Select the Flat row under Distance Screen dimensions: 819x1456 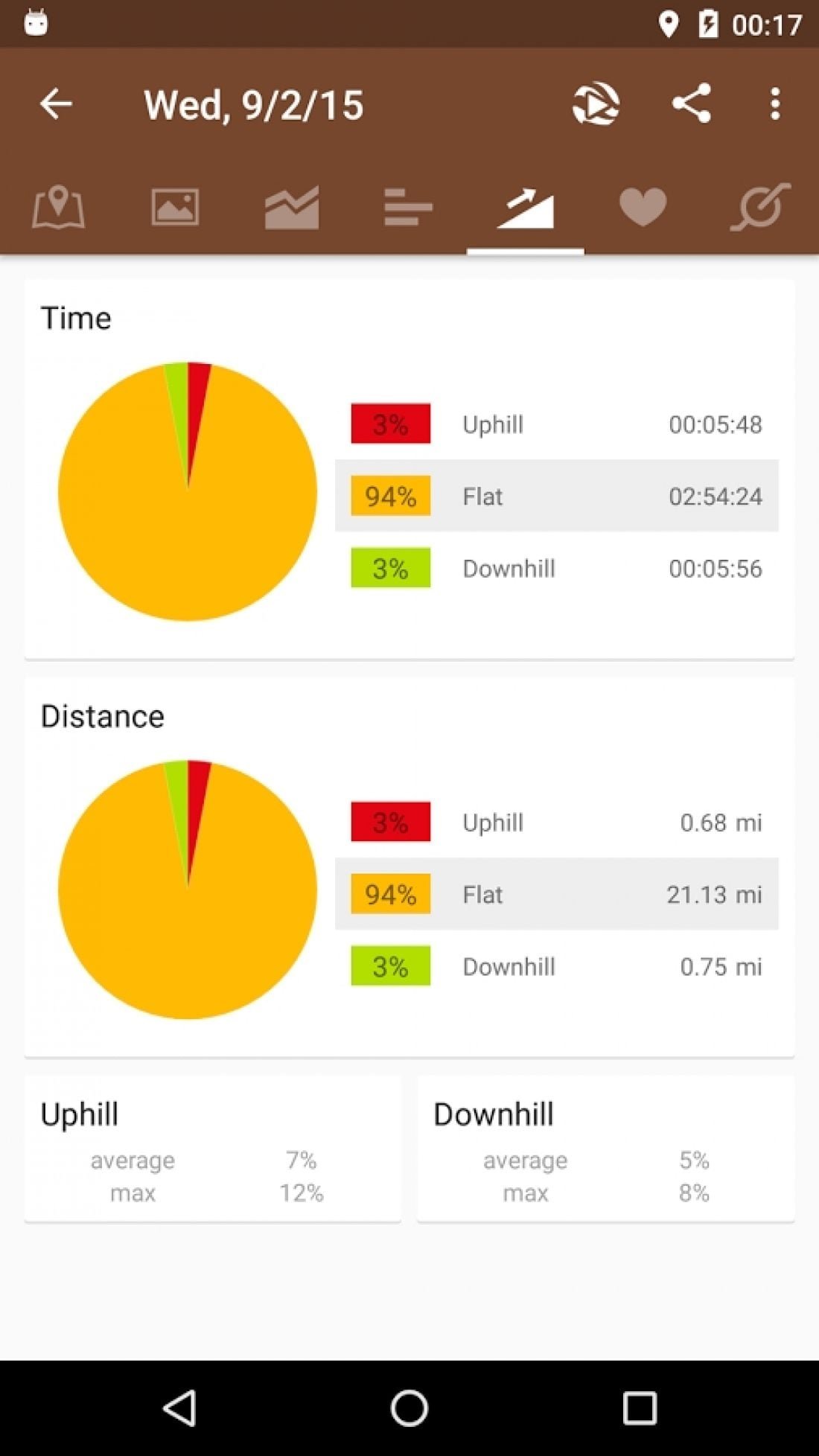click(557, 894)
